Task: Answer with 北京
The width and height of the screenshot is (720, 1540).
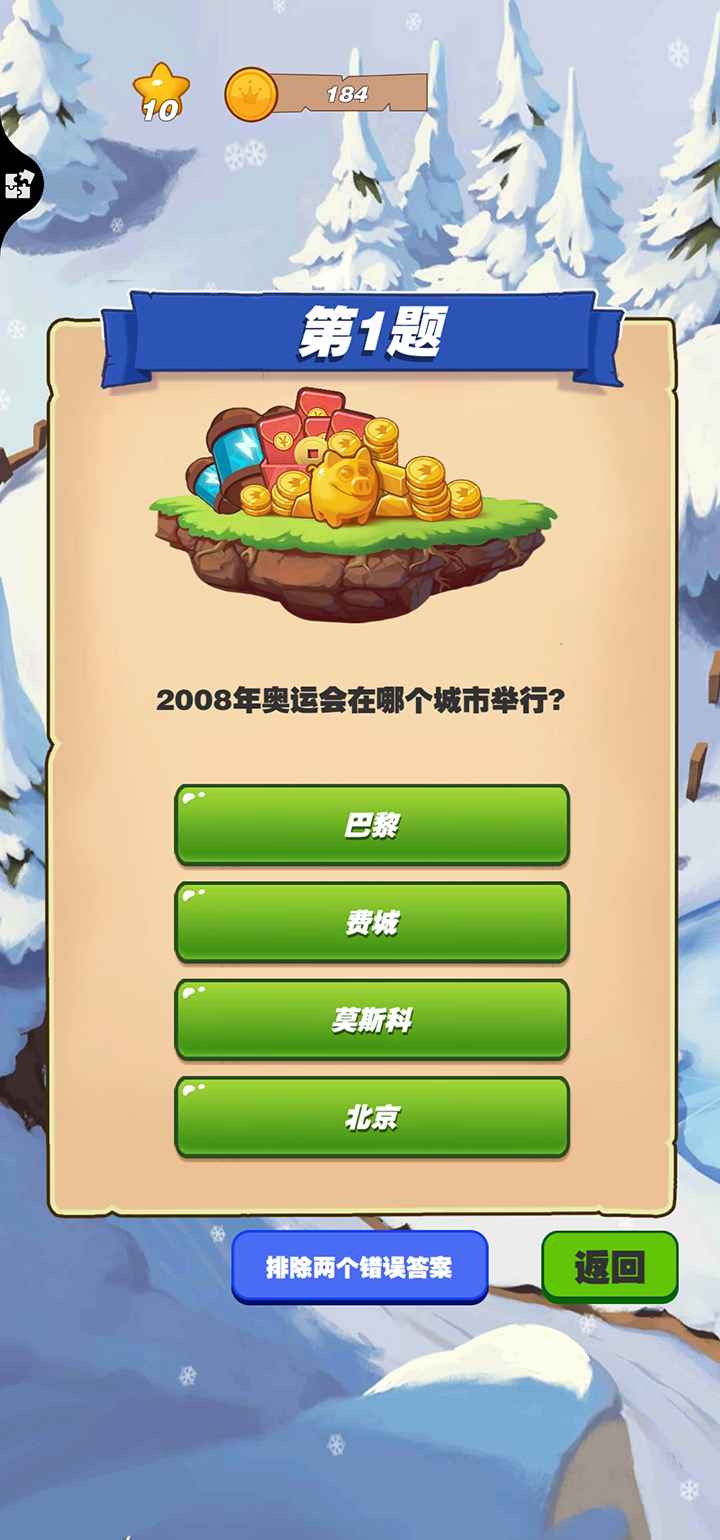Action: (x=372, y=1116)
